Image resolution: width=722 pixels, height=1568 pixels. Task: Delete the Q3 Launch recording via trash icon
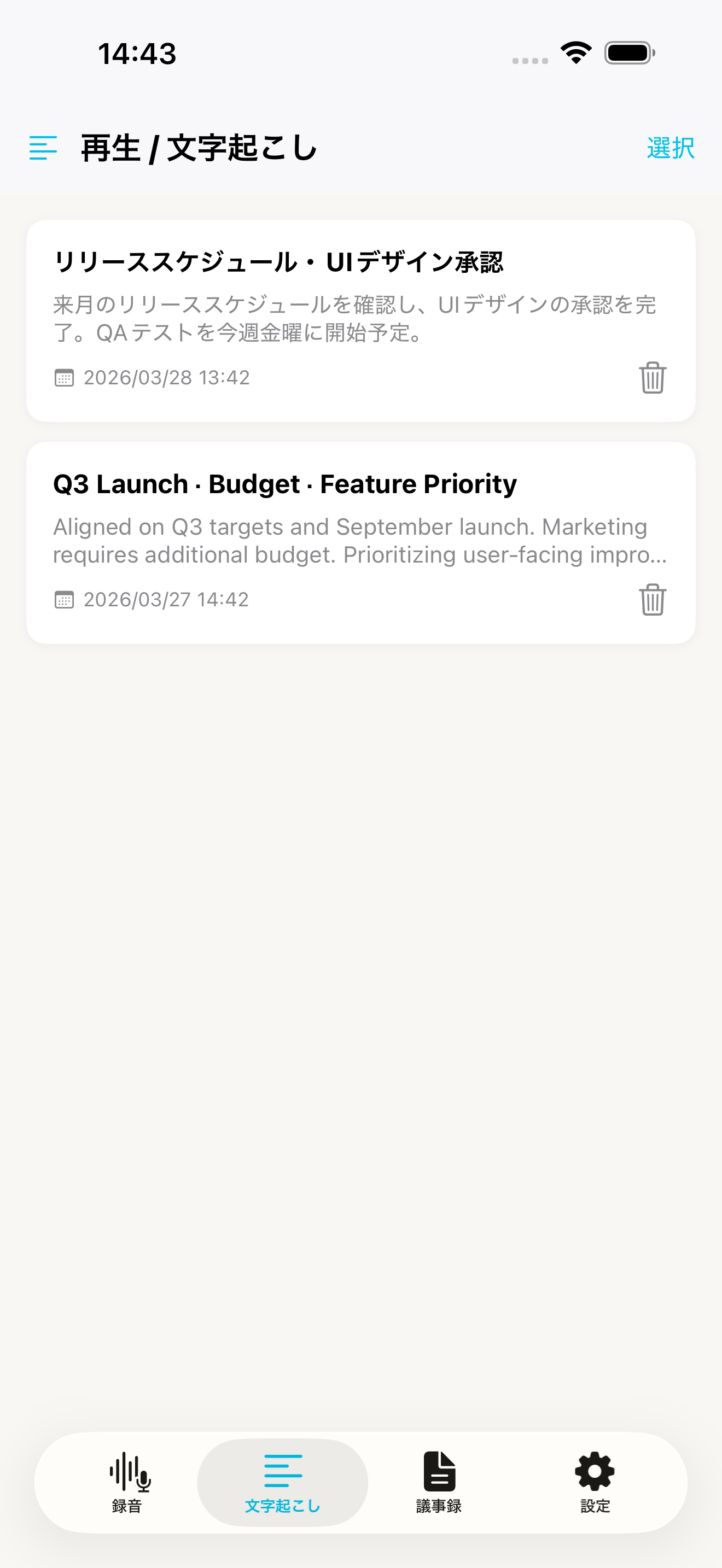pyautogui.click(x=652, y=600)
